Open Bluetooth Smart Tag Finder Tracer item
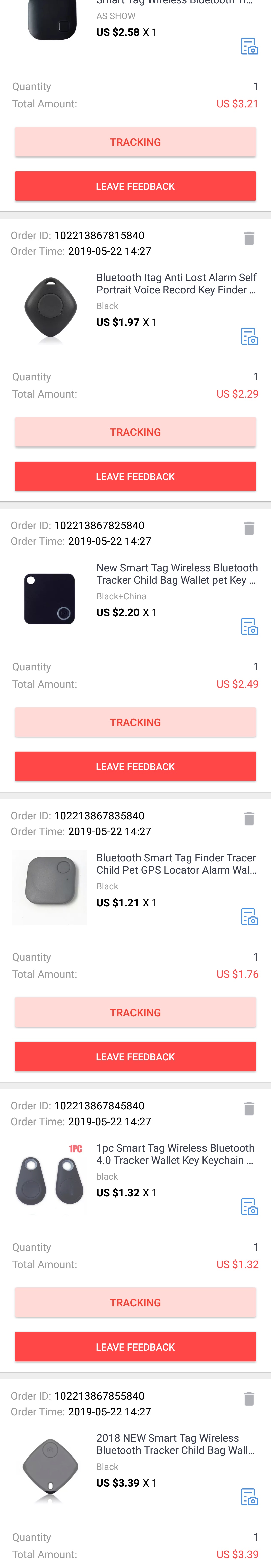This screenshot has width=271, height=1568. [x=176, y=864]
